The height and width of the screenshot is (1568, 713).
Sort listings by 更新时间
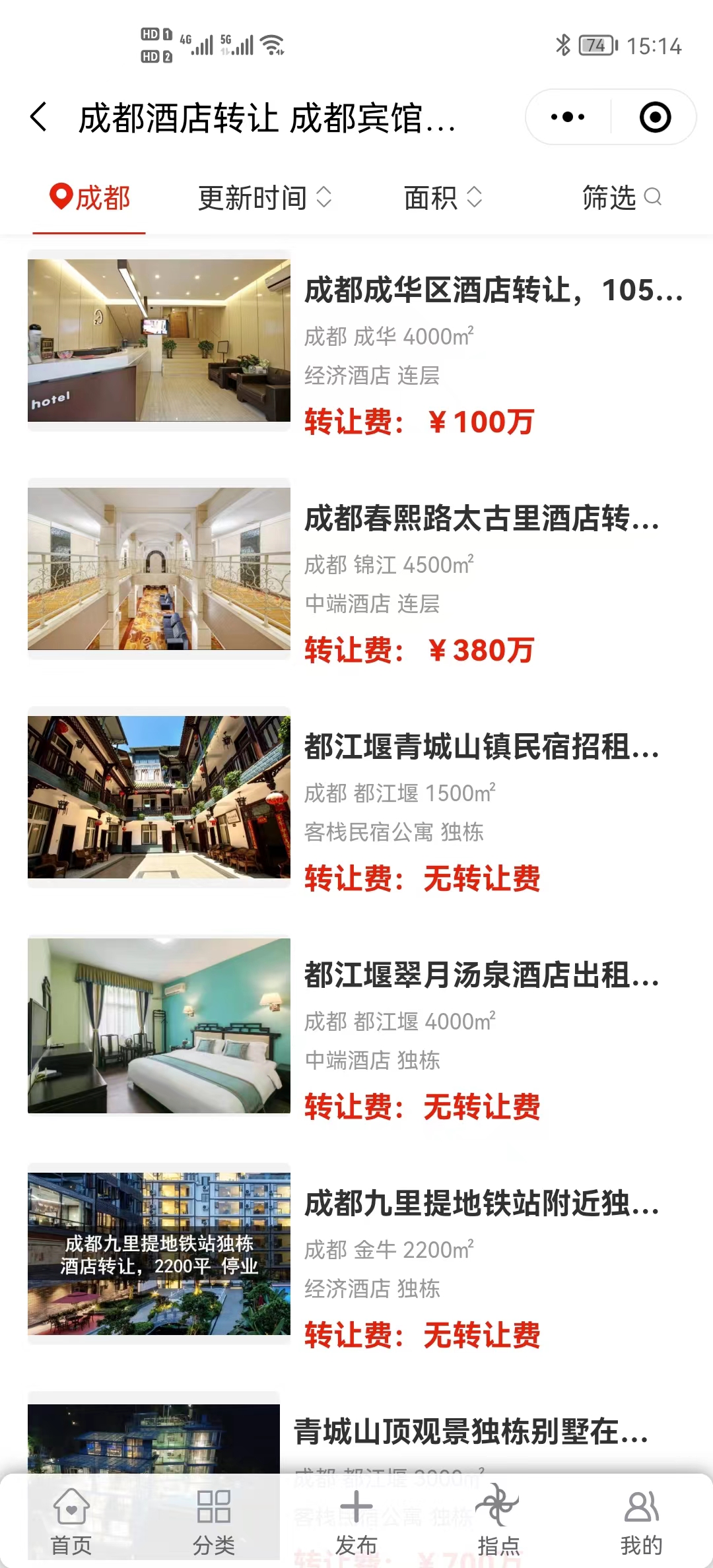pos(264,198)
